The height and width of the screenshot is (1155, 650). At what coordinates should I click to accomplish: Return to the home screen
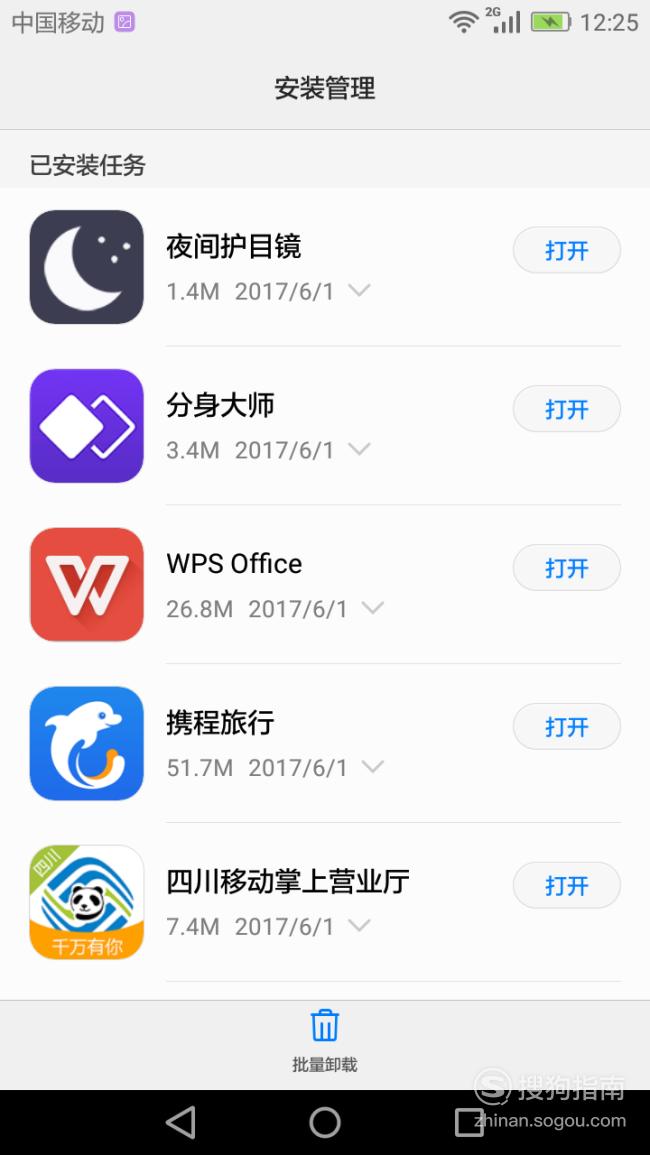tap(324, 1123)
